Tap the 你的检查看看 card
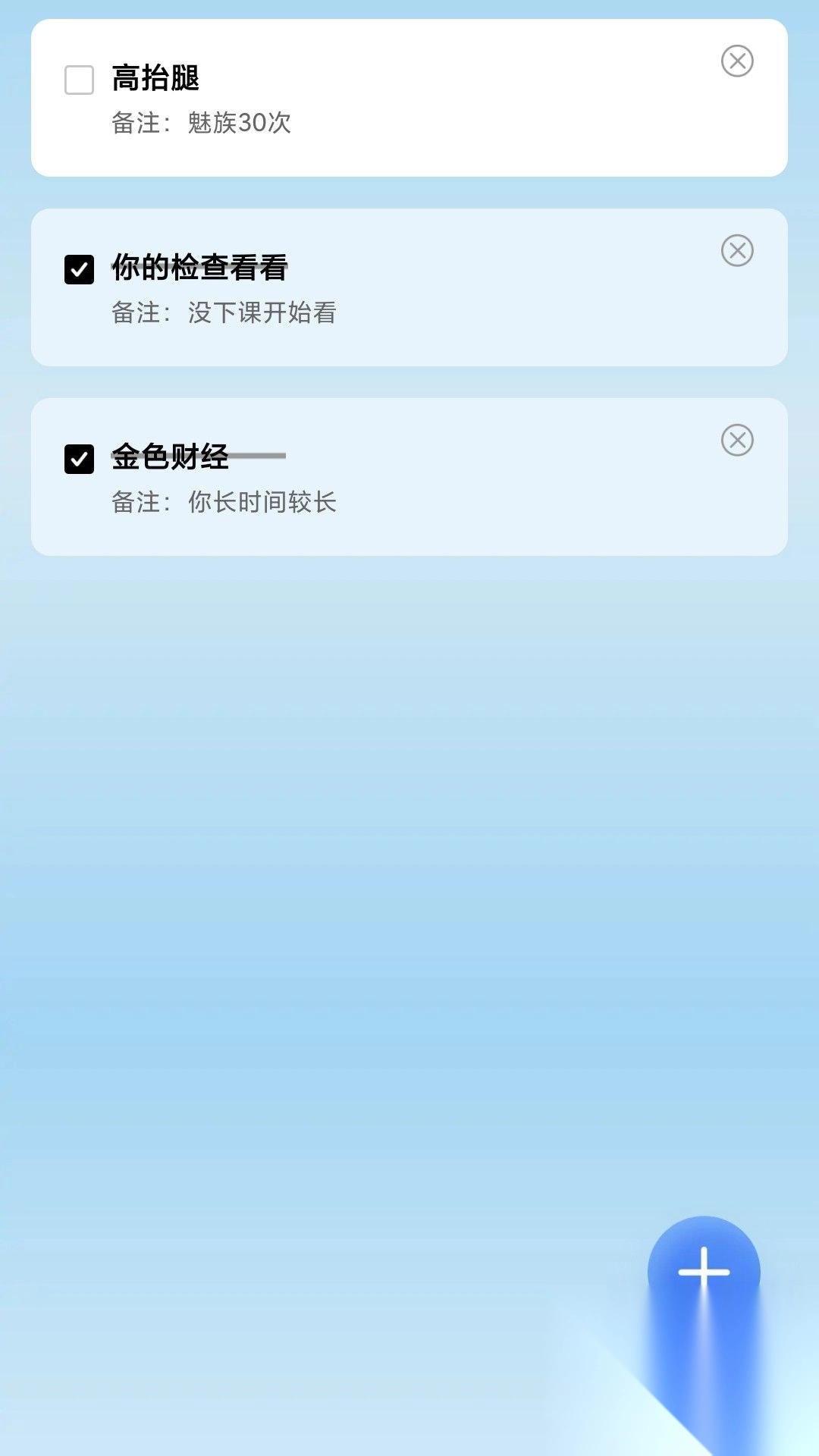Screen dimensions: 819x1456 pos(409,287)
